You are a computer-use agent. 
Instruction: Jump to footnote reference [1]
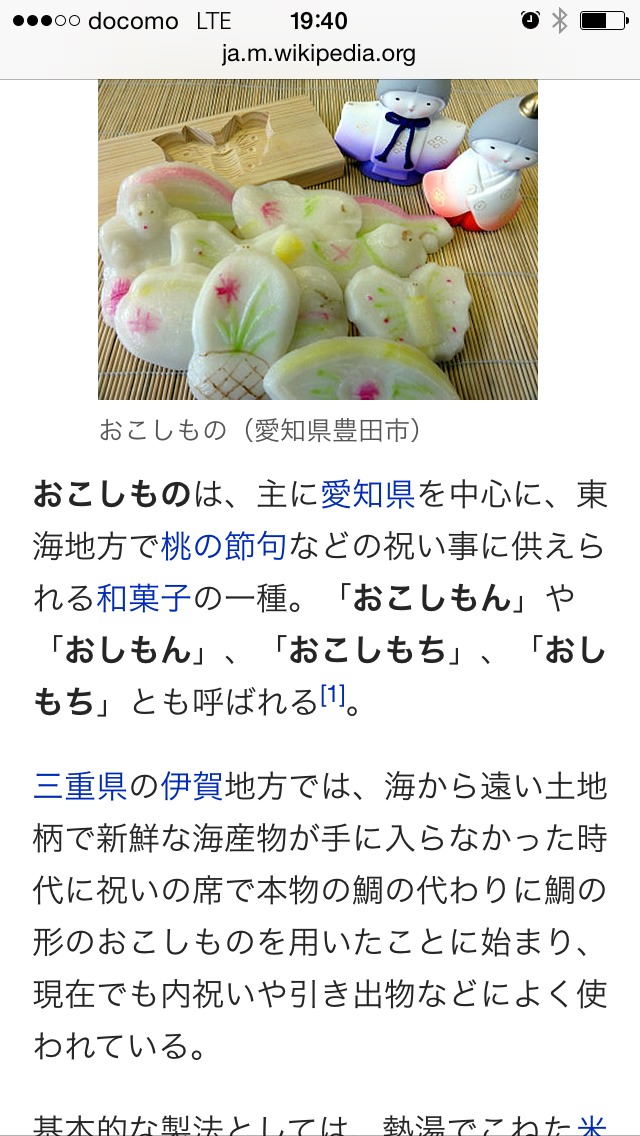pos(331,697)
